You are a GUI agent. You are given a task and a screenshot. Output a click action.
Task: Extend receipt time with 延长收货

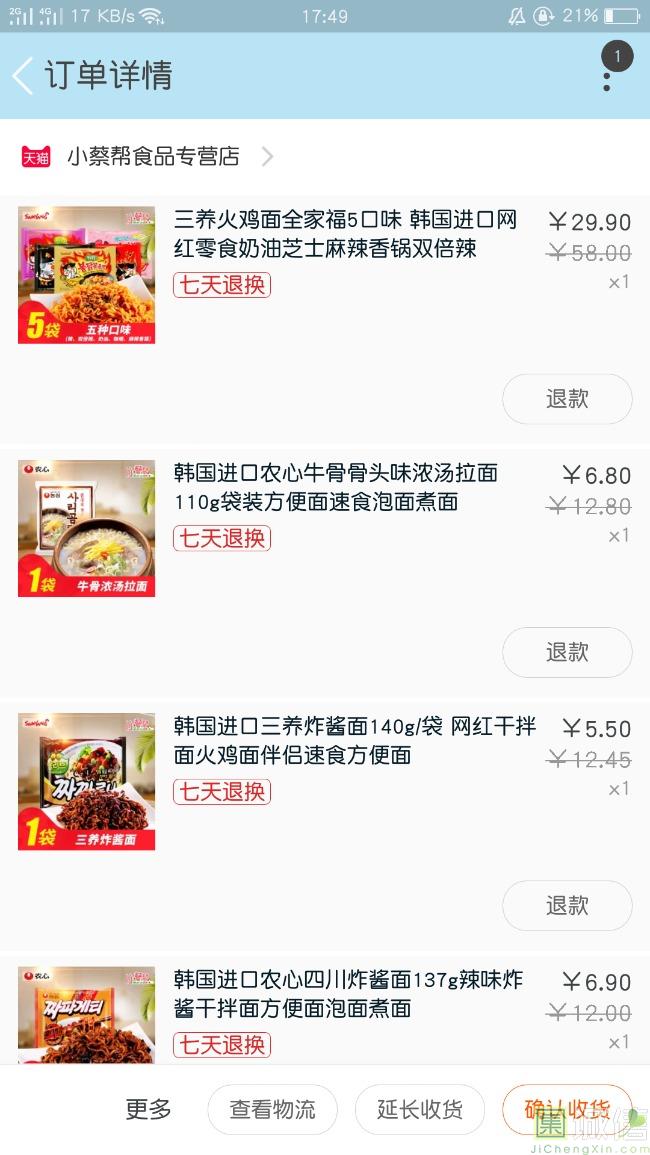coord(420,1109)
